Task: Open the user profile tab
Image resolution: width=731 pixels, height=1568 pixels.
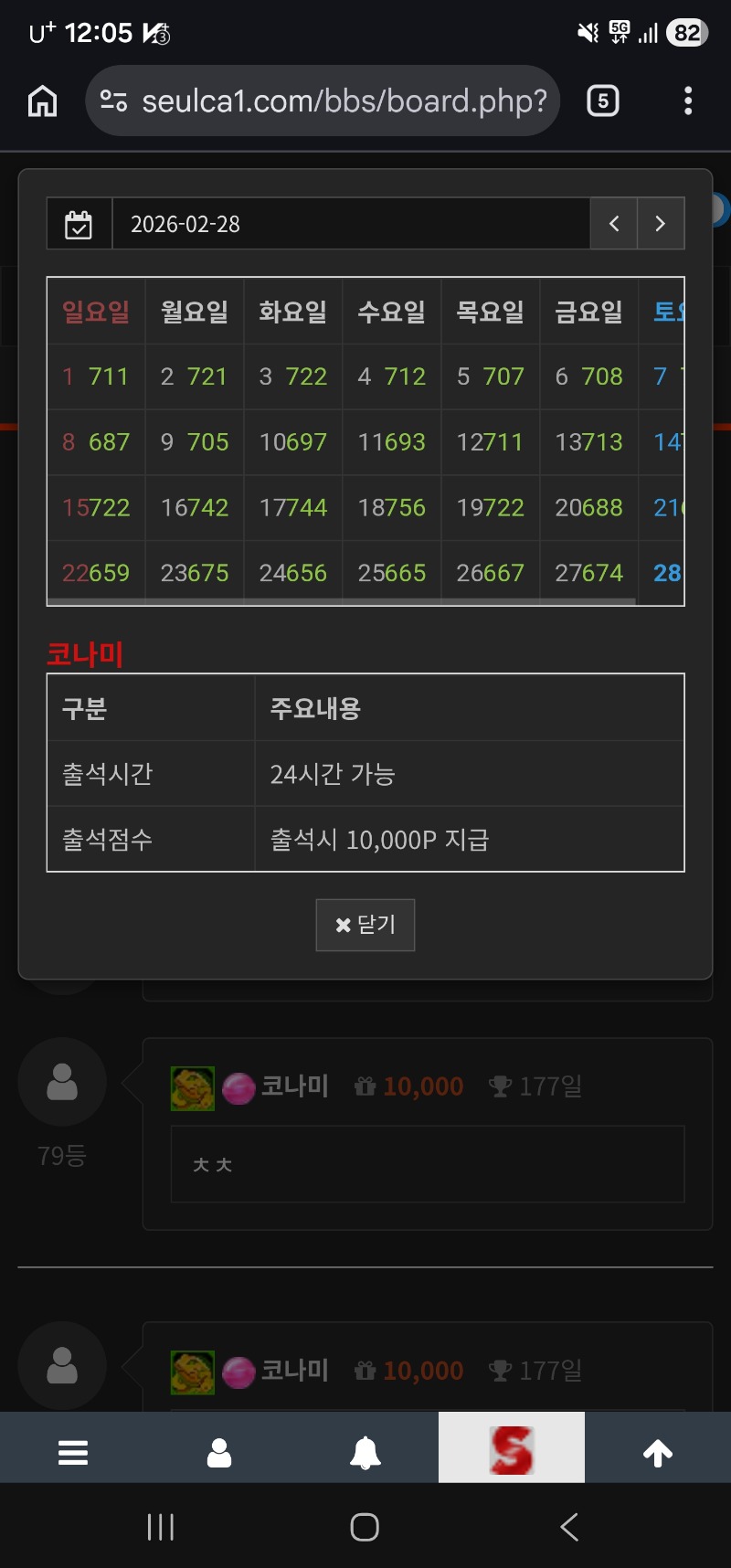Action: (x=219, y=1452)
